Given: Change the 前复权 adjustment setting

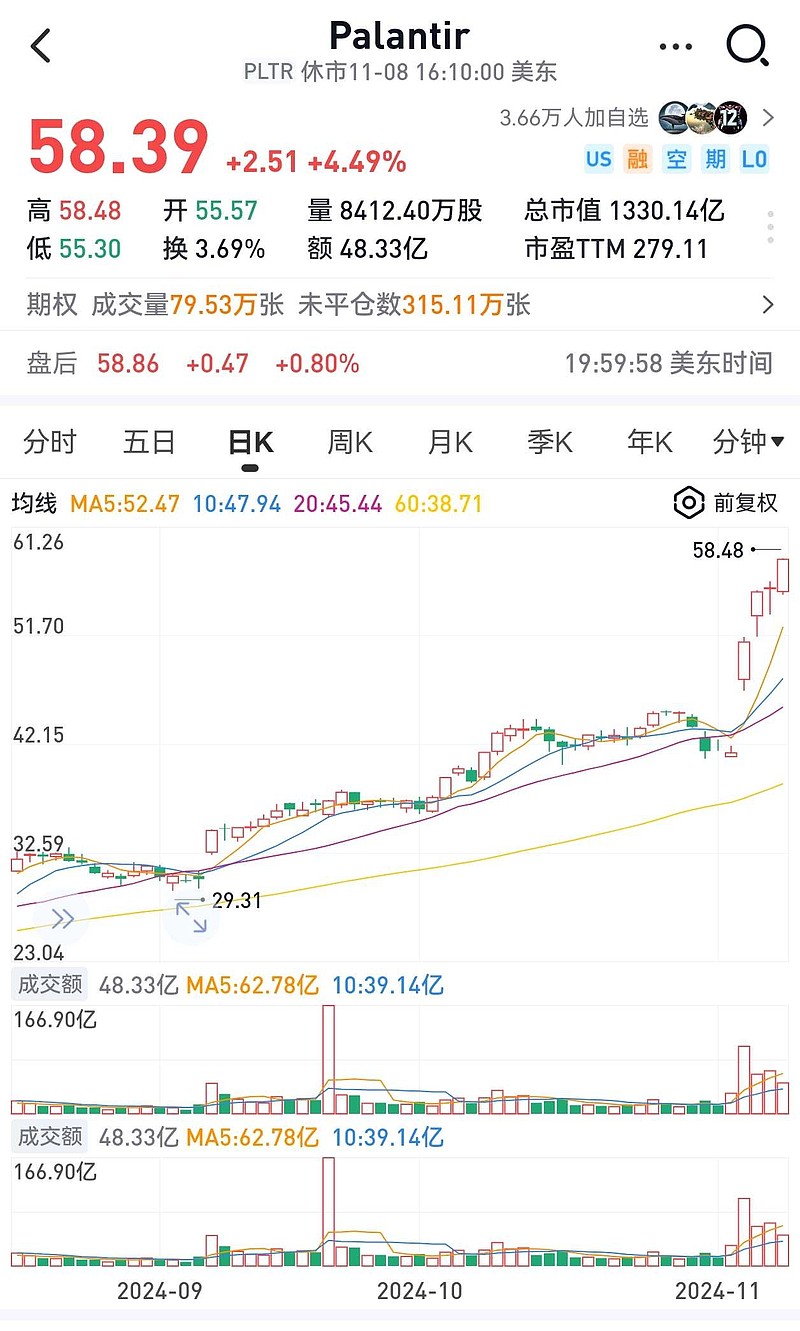Looking at the screenshot, I should (726, 503).
